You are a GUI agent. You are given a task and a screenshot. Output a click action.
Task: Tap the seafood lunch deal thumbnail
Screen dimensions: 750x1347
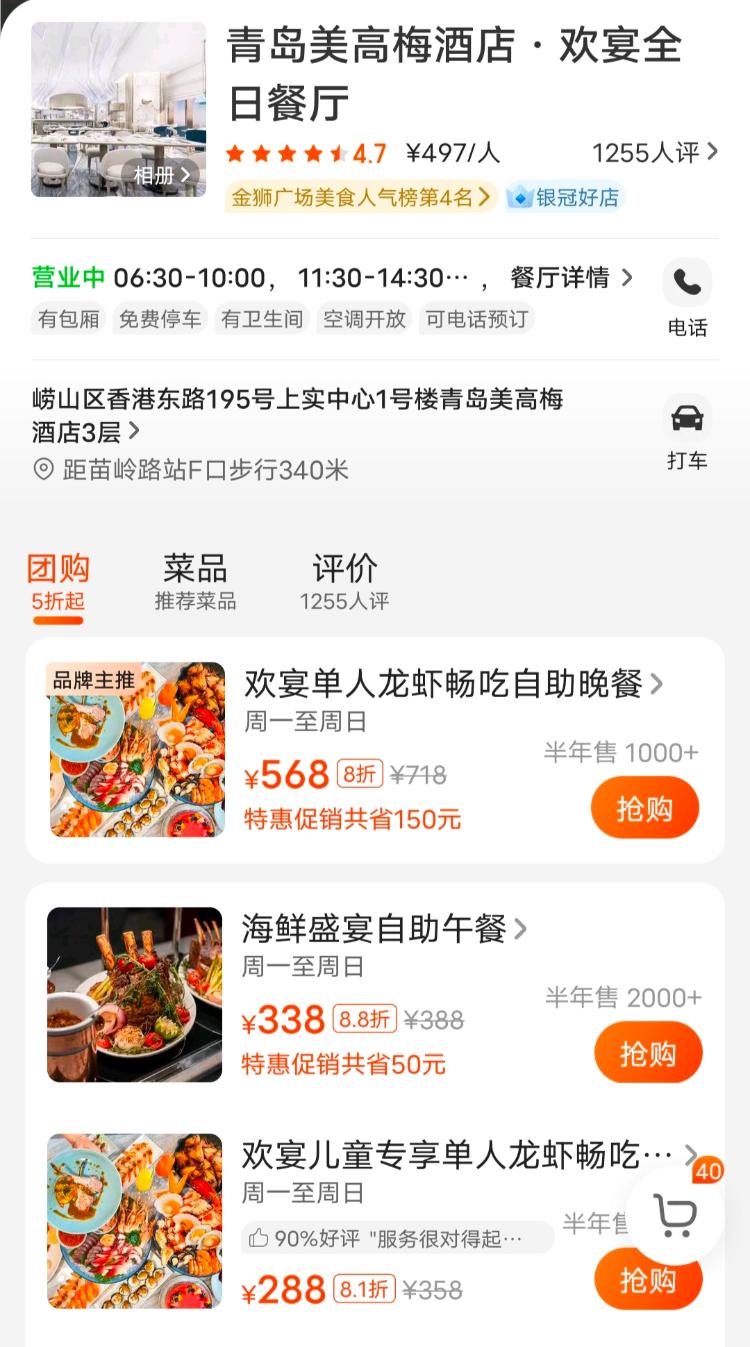[135, 994]
